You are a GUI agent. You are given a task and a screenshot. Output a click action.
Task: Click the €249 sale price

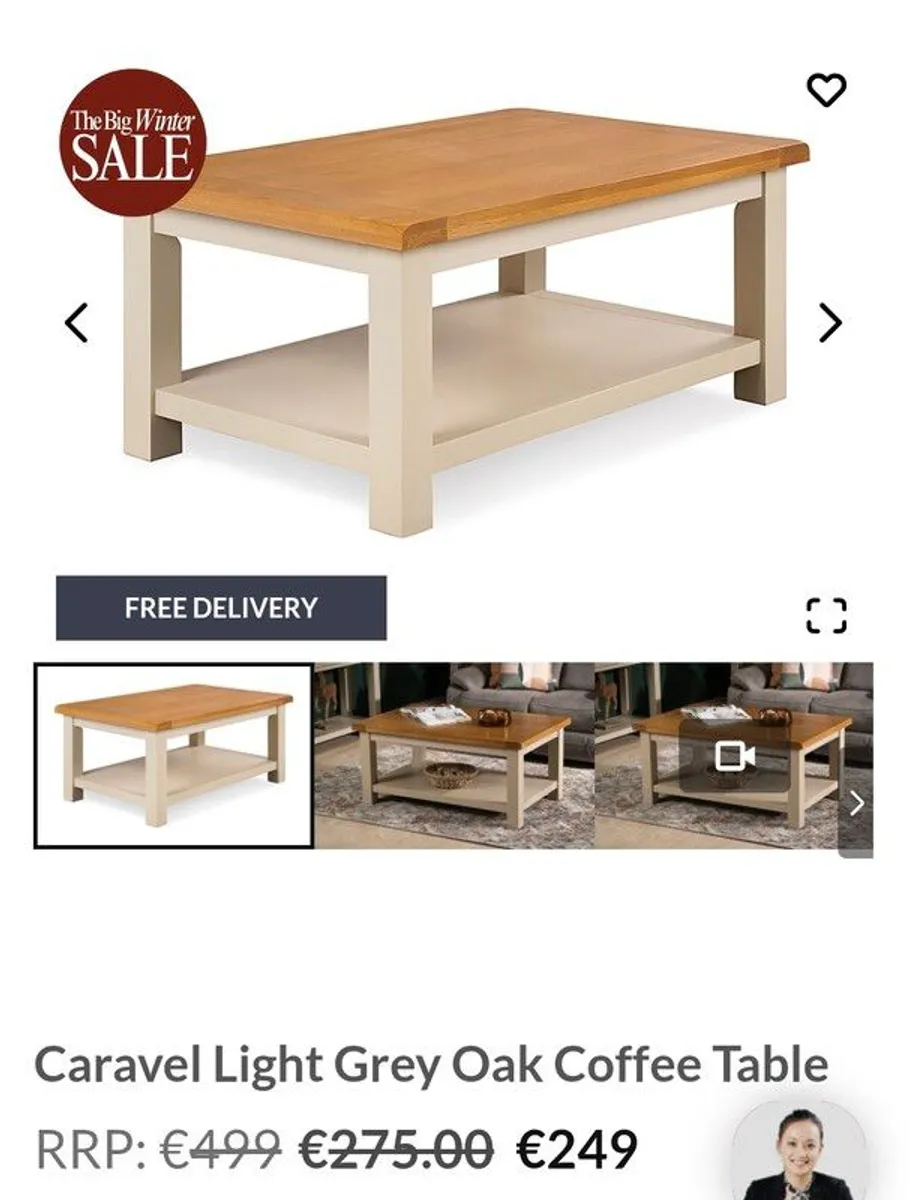click(578, 1148)
